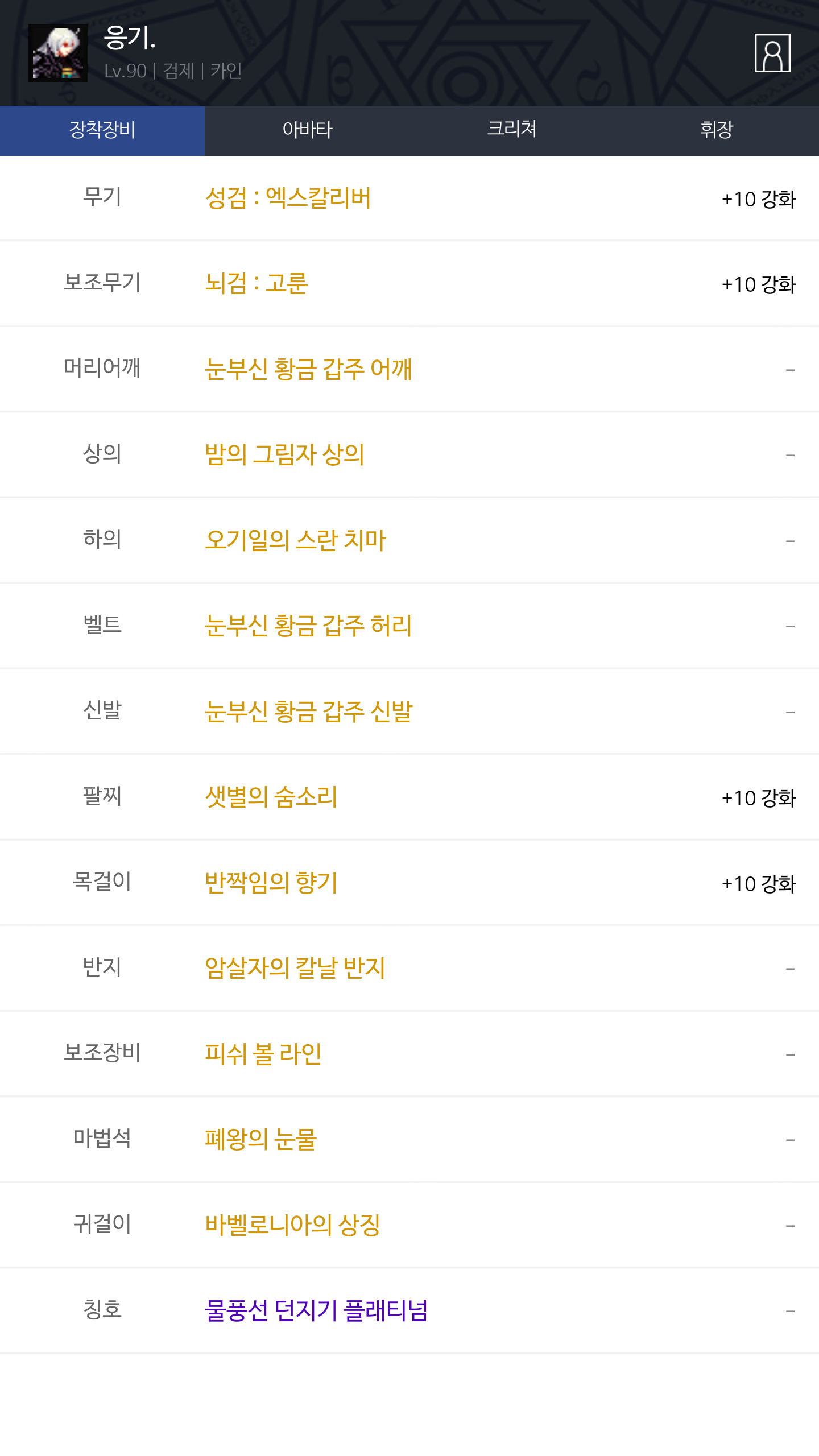Switch to the 크리쳐 tab
This screenshot has height=1456, width=819.
coord(512,130)
